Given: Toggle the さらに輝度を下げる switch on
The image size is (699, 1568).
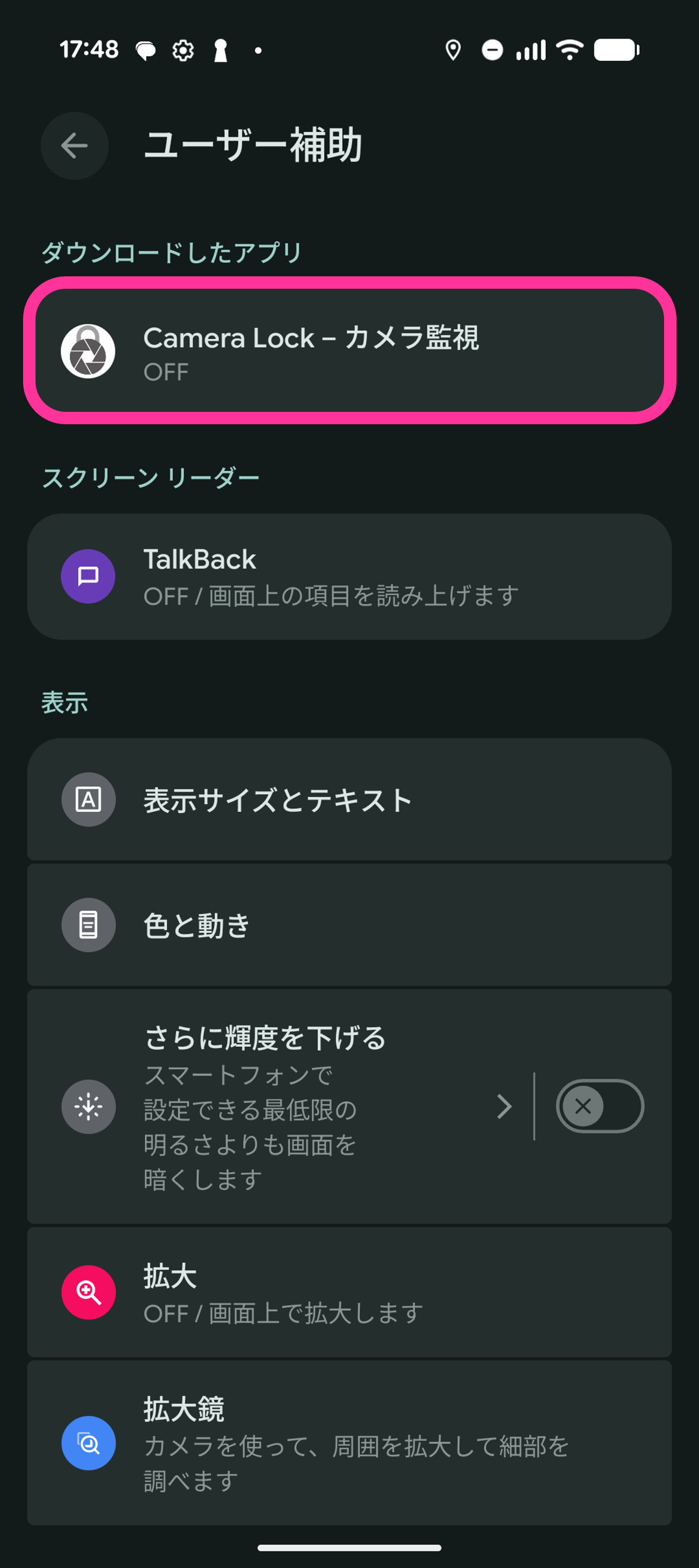Looking at the screenshot, I should pyautogui.click(x=600, y=1106).
